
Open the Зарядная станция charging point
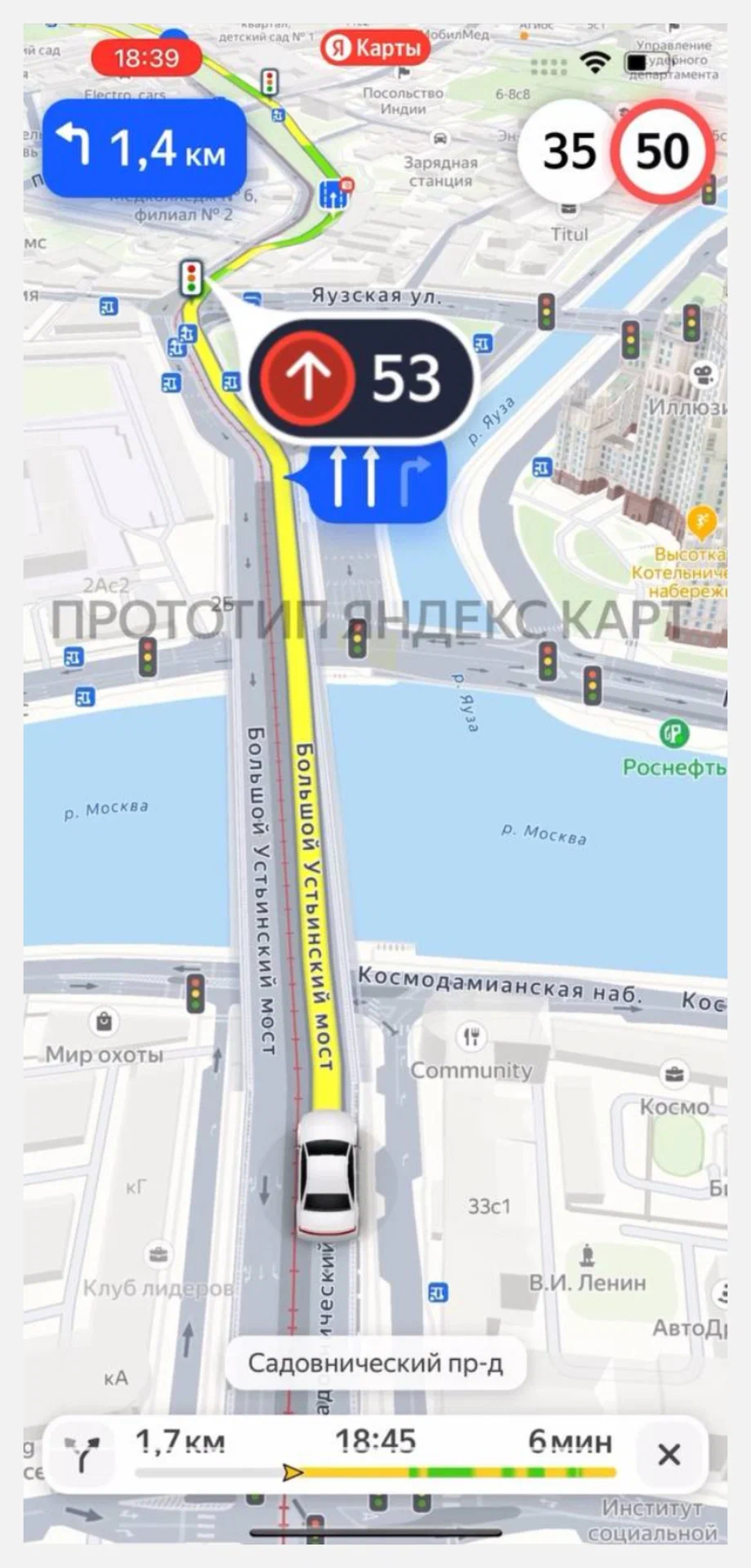440,138
